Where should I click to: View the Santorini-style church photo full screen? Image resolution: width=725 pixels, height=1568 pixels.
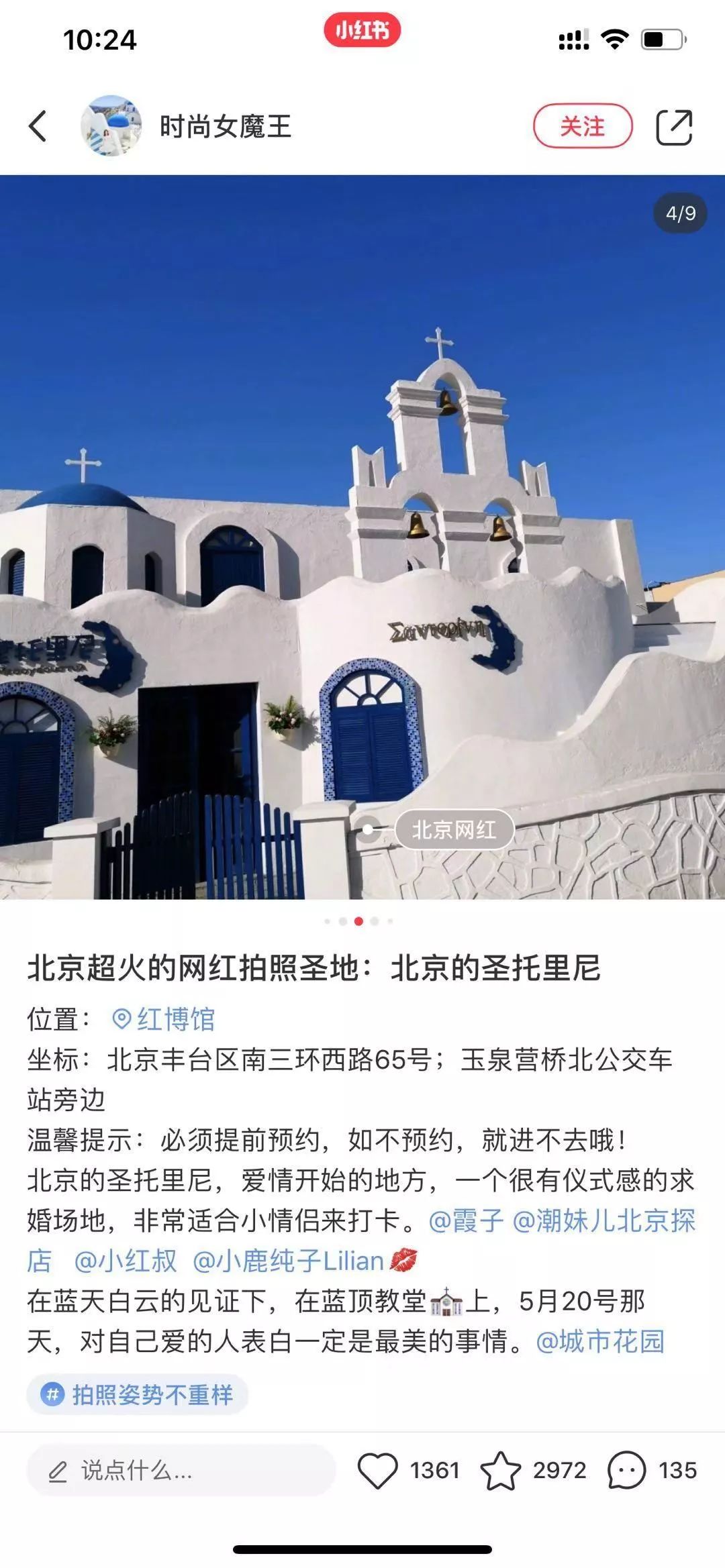pyautogui.click(x=362, y=470)
